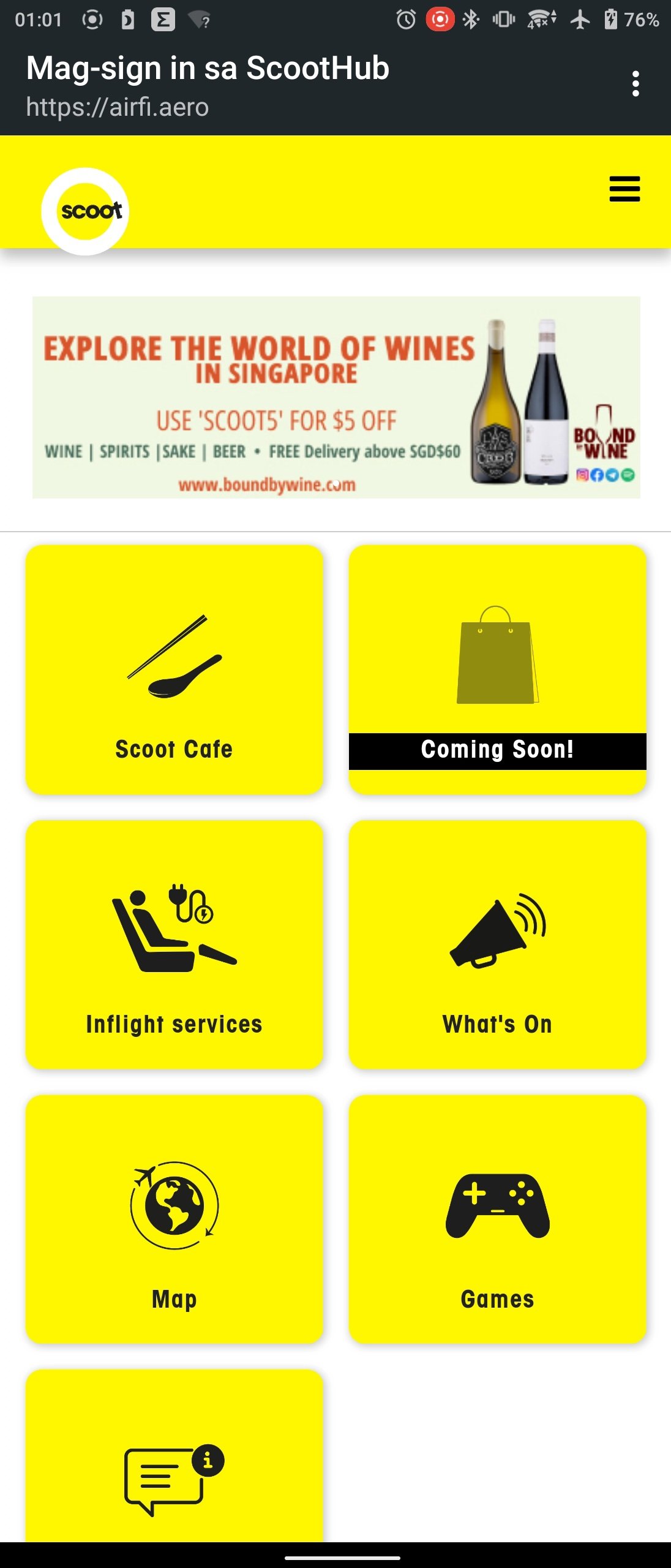Open the flight Map tile
The image size is (671, 1568).
point(174,1219)
